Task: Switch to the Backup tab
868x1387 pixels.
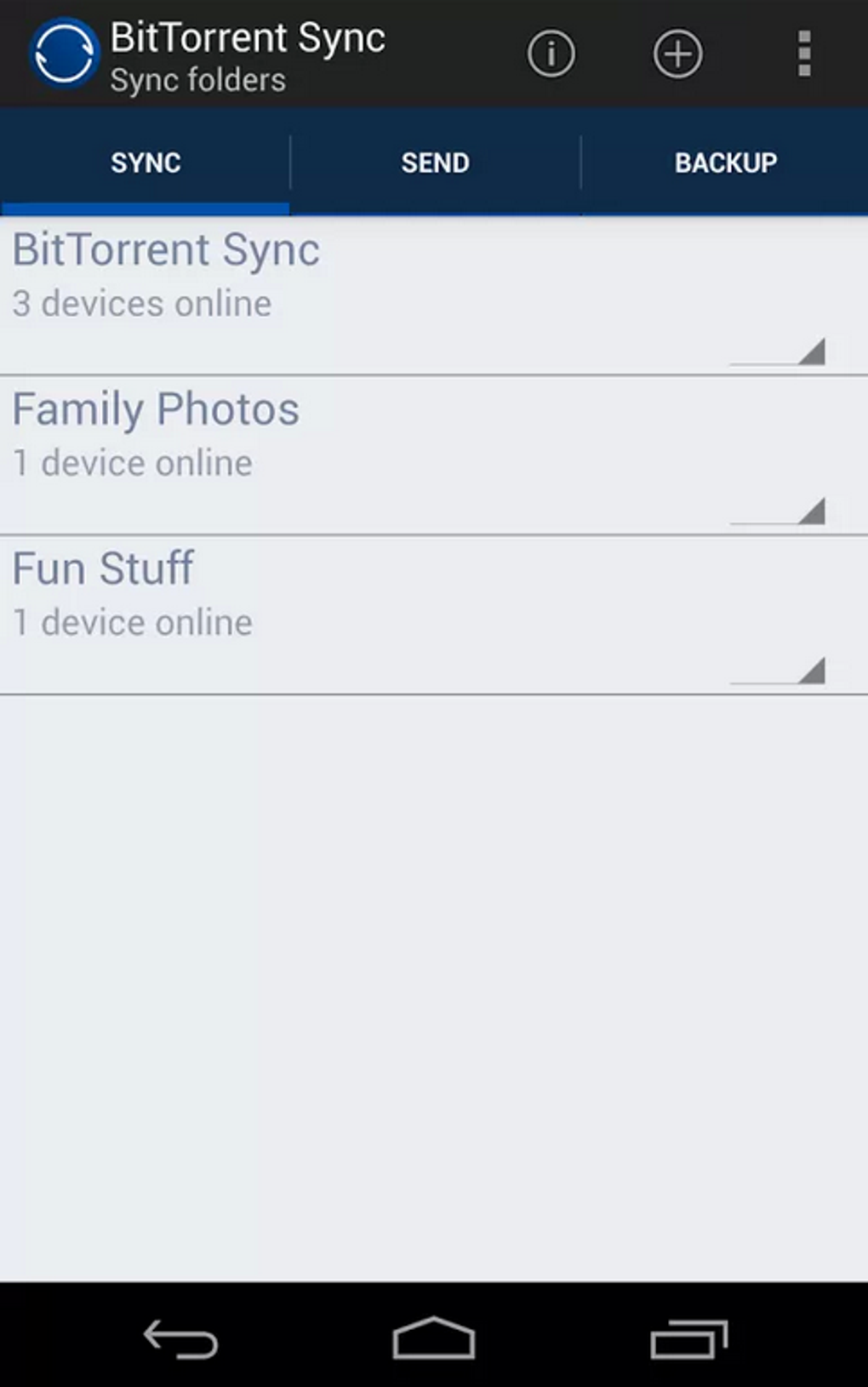Action: coord(725,163)
